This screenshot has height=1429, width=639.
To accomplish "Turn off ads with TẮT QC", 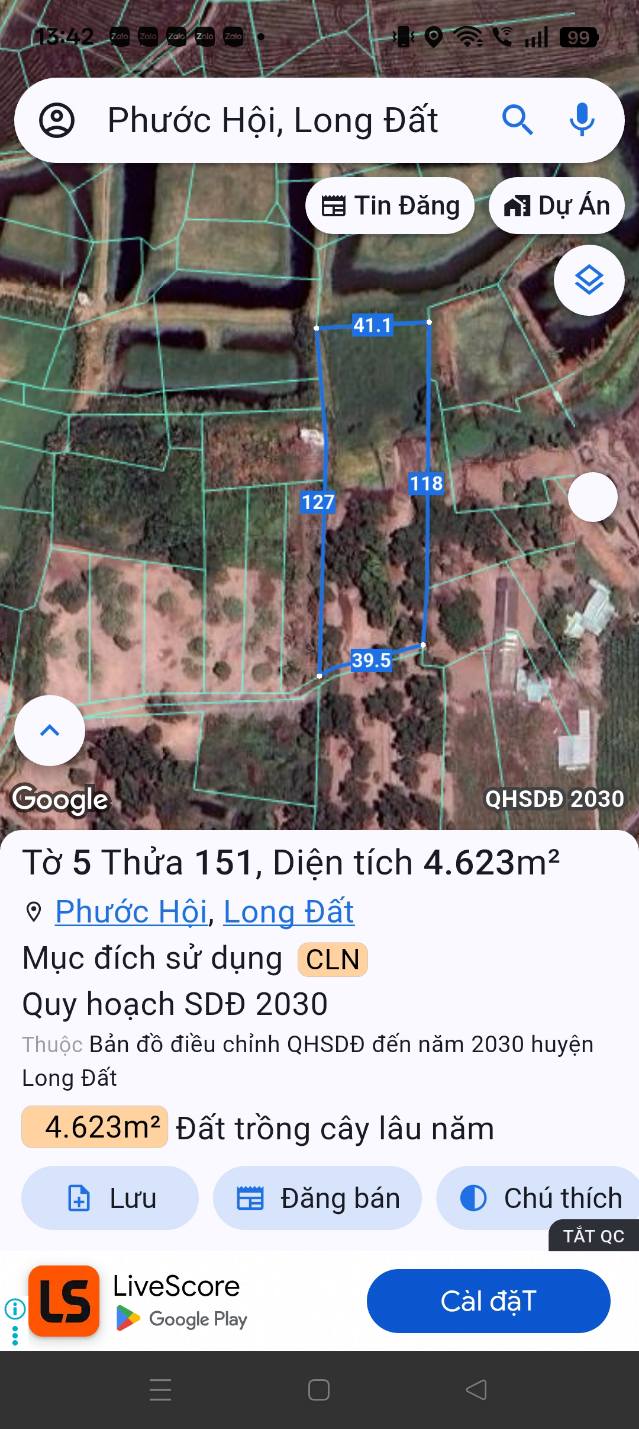I will [593, 1236].
